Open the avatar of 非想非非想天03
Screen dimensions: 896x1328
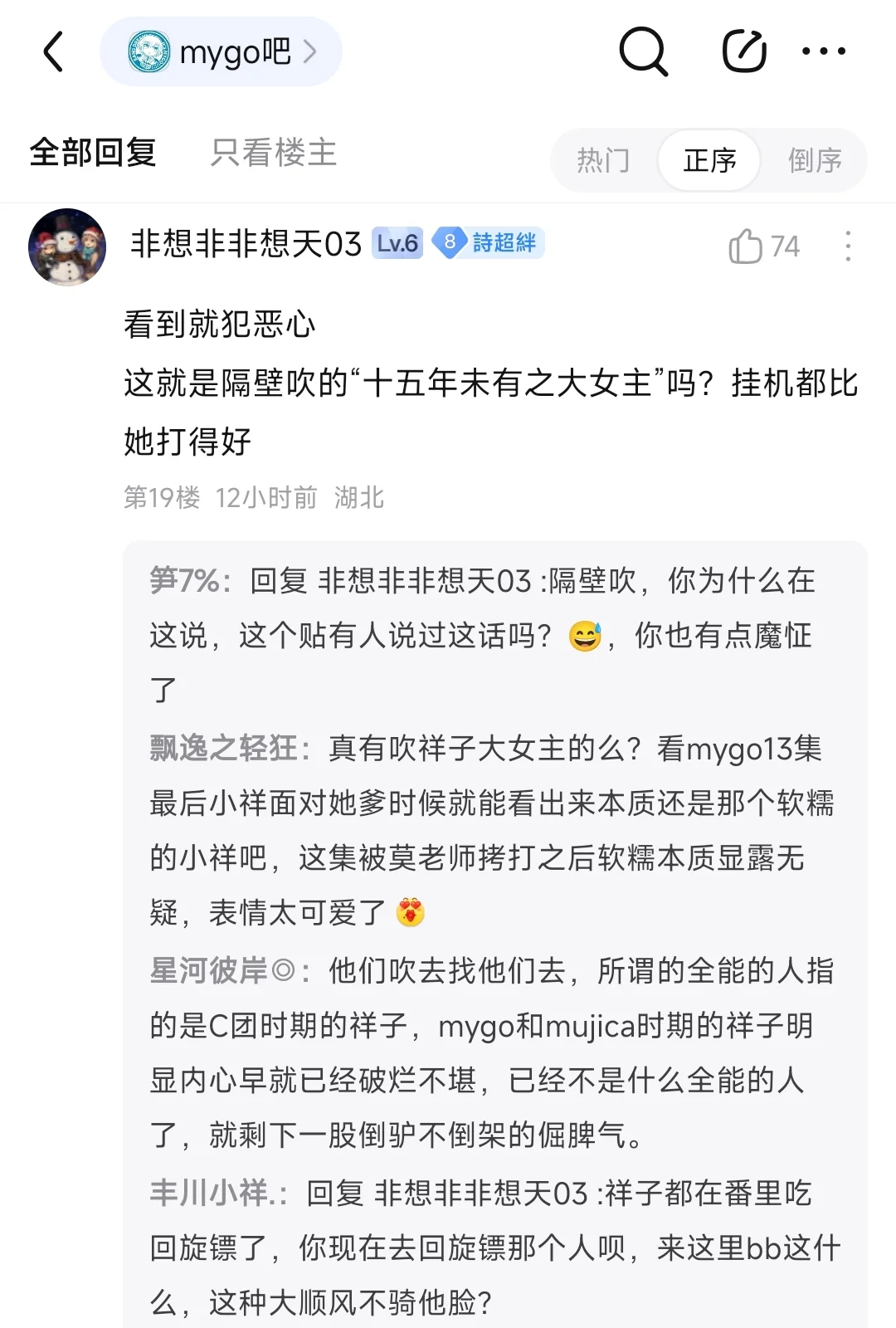pos(67,247)
